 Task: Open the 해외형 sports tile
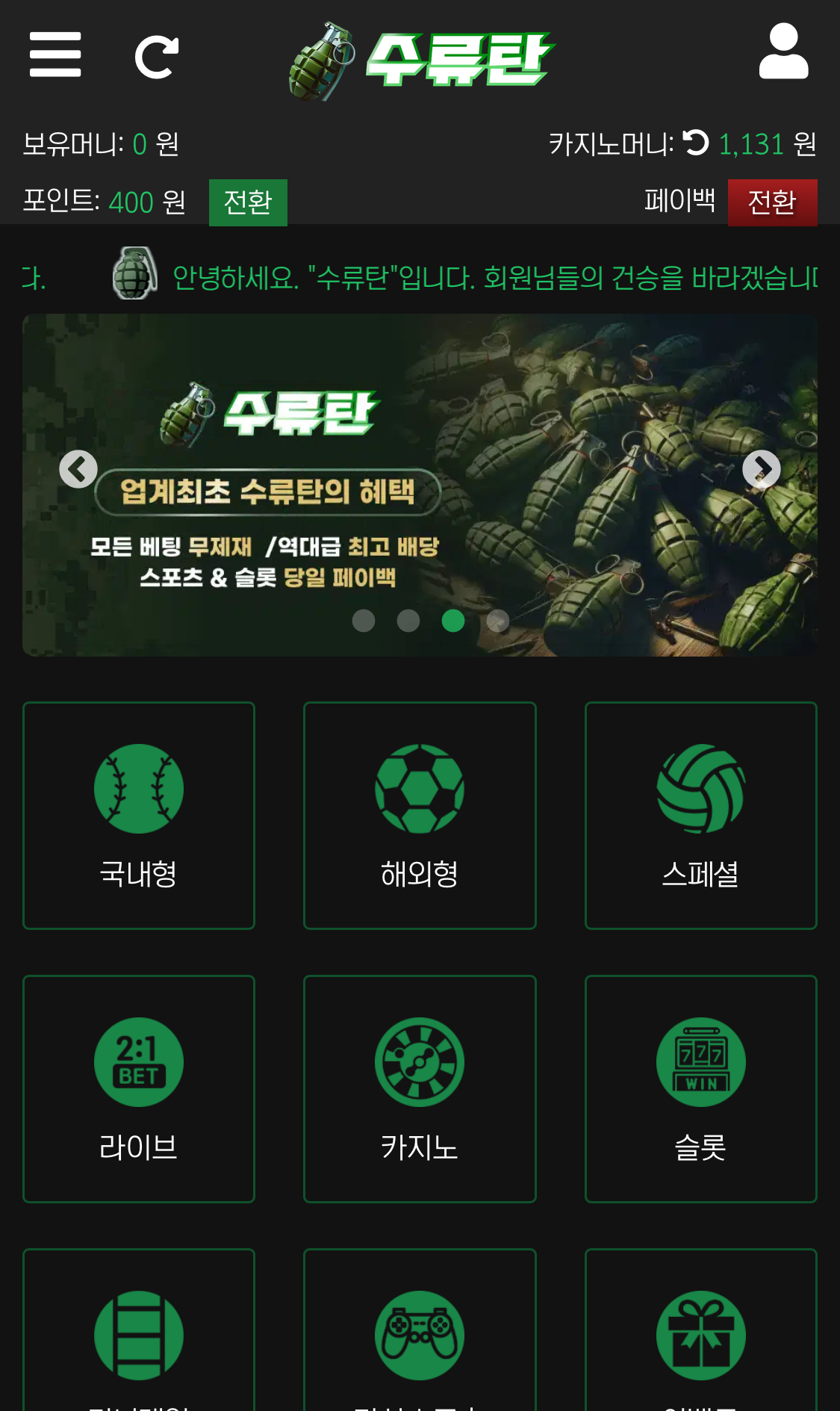tap(420, 816)
